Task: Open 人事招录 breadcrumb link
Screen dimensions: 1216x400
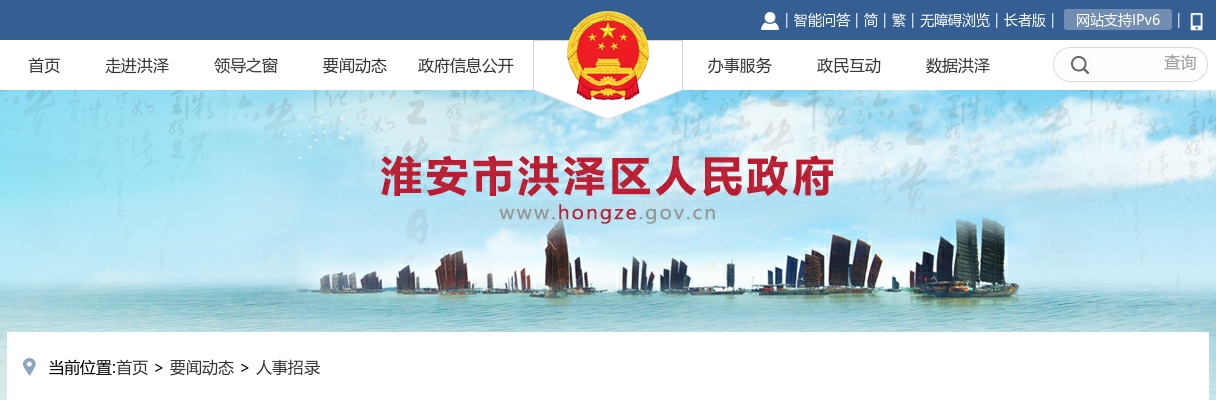Action: tap(288, 368)
